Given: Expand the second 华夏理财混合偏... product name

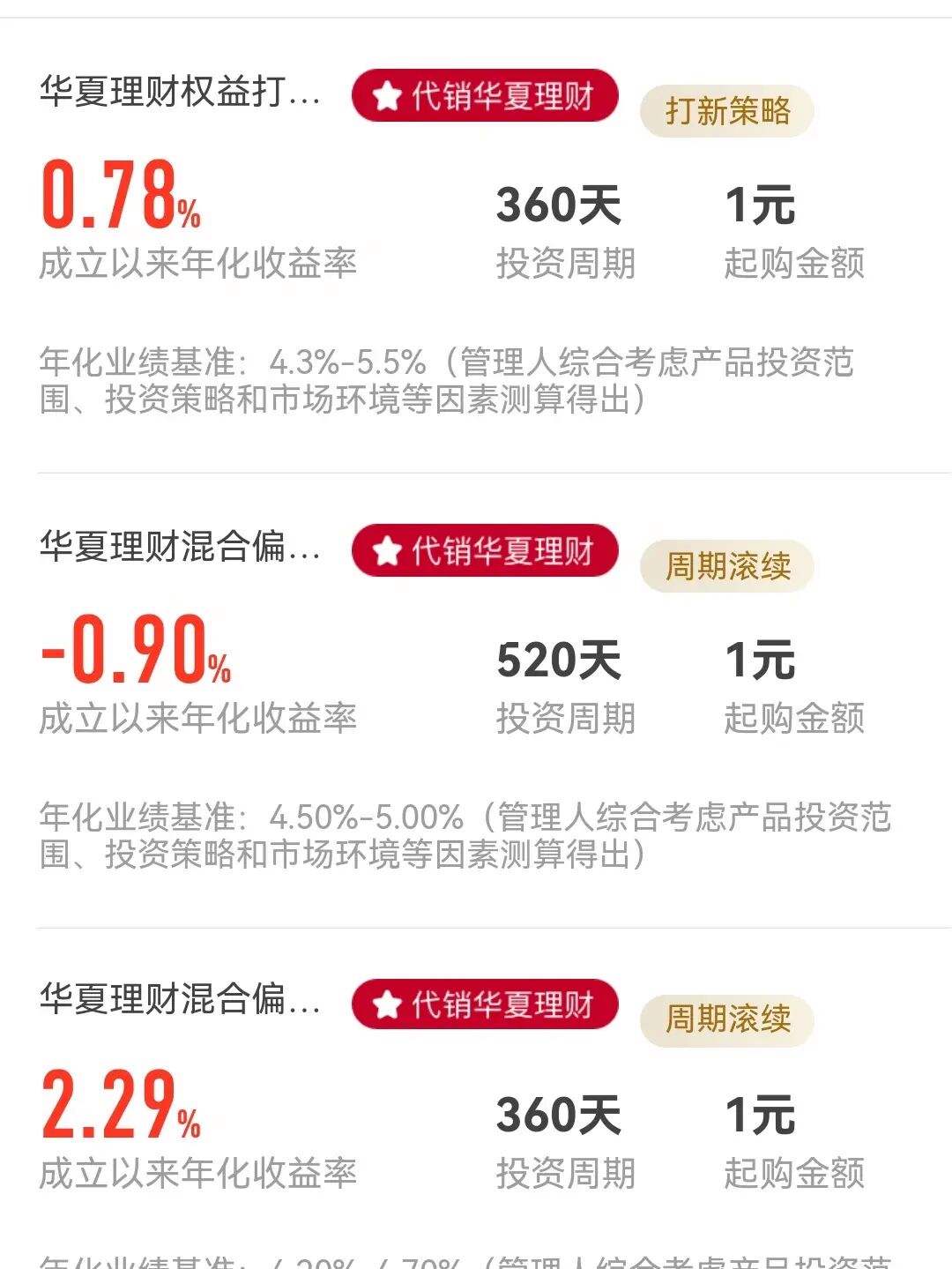Looking at the screenshot, I should (181, 549).
